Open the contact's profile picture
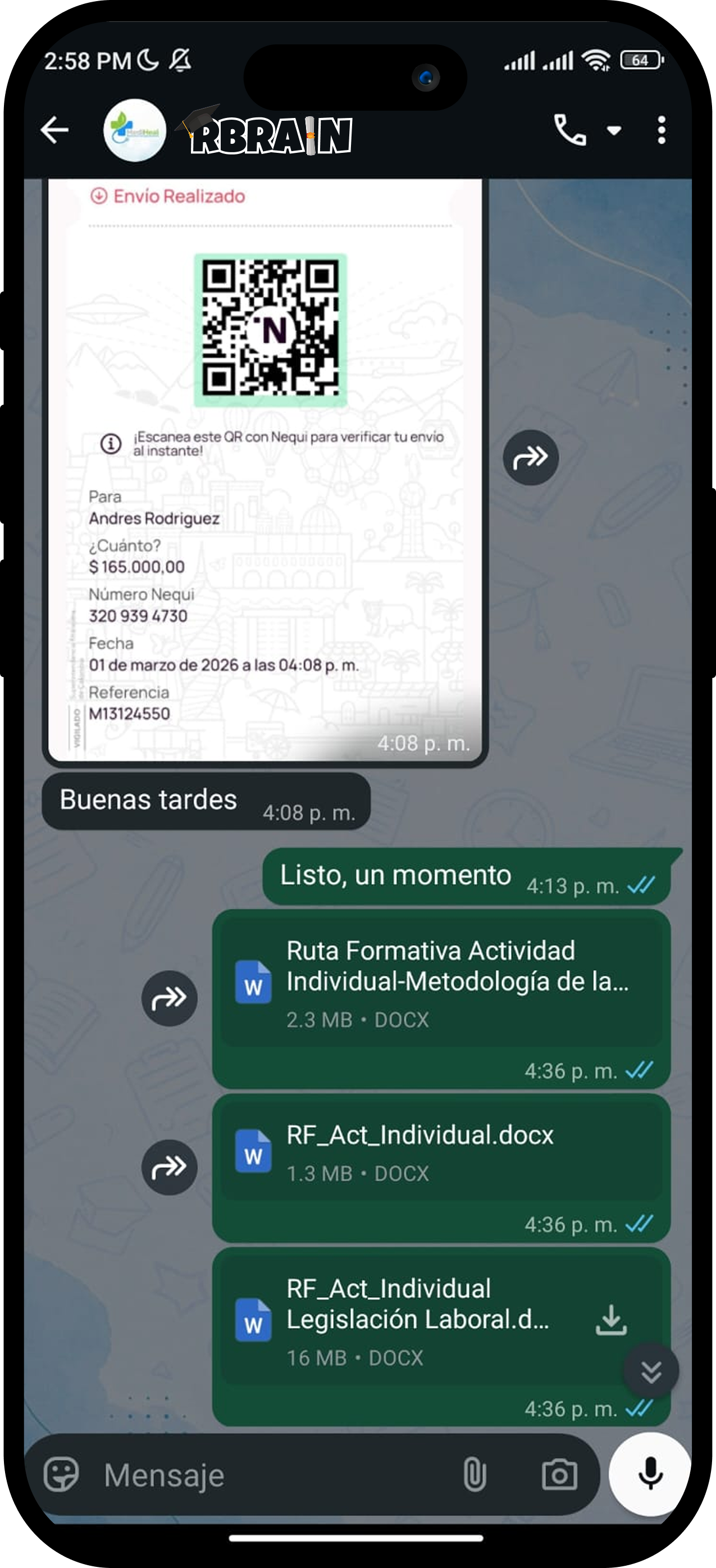This screenshot has width=716, height=1568. click(134, 130)
